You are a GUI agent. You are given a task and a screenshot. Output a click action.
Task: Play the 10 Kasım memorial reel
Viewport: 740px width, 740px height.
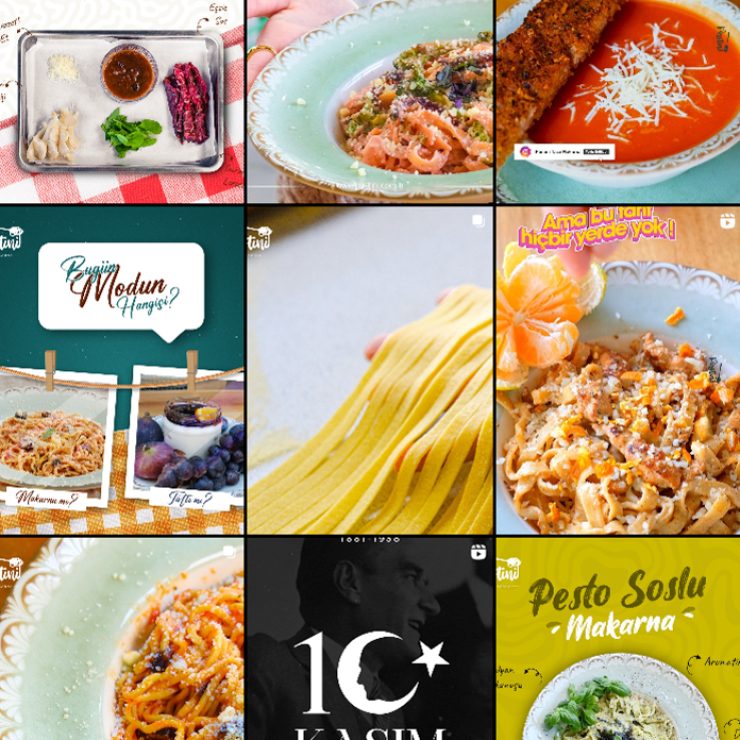point(370,640)
